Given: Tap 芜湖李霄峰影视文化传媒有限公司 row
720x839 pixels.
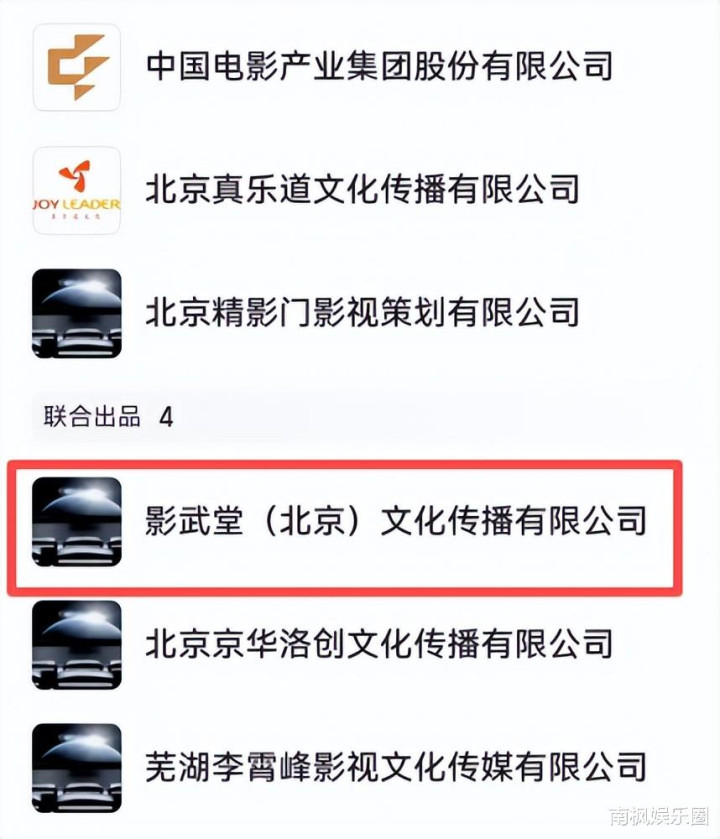Looking at the screenshot, I should tap(395, 767).
